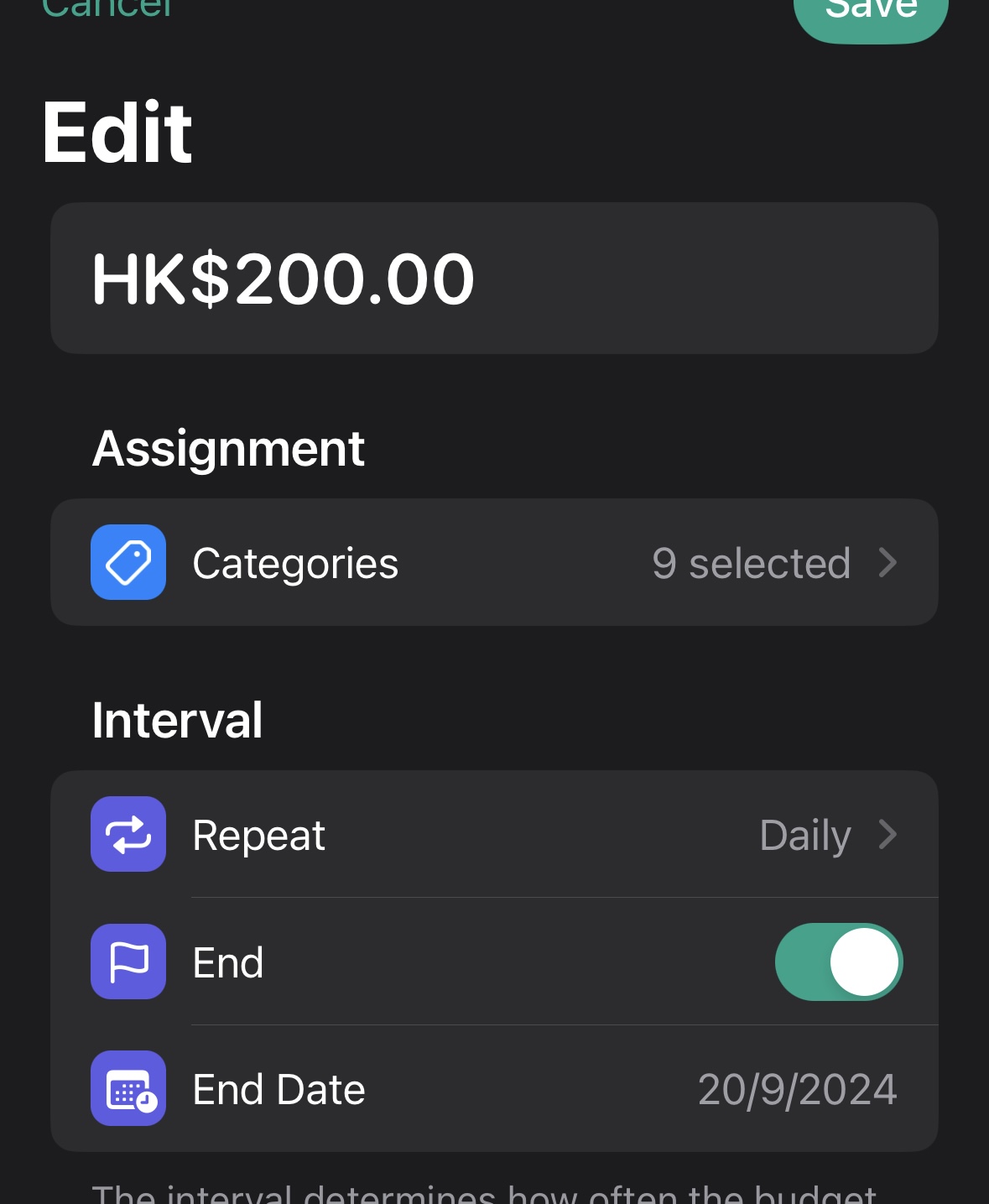The height and width of the screenshot is (1204, 989).
Task: Turn off the End toggle
Action: point(838,962)
